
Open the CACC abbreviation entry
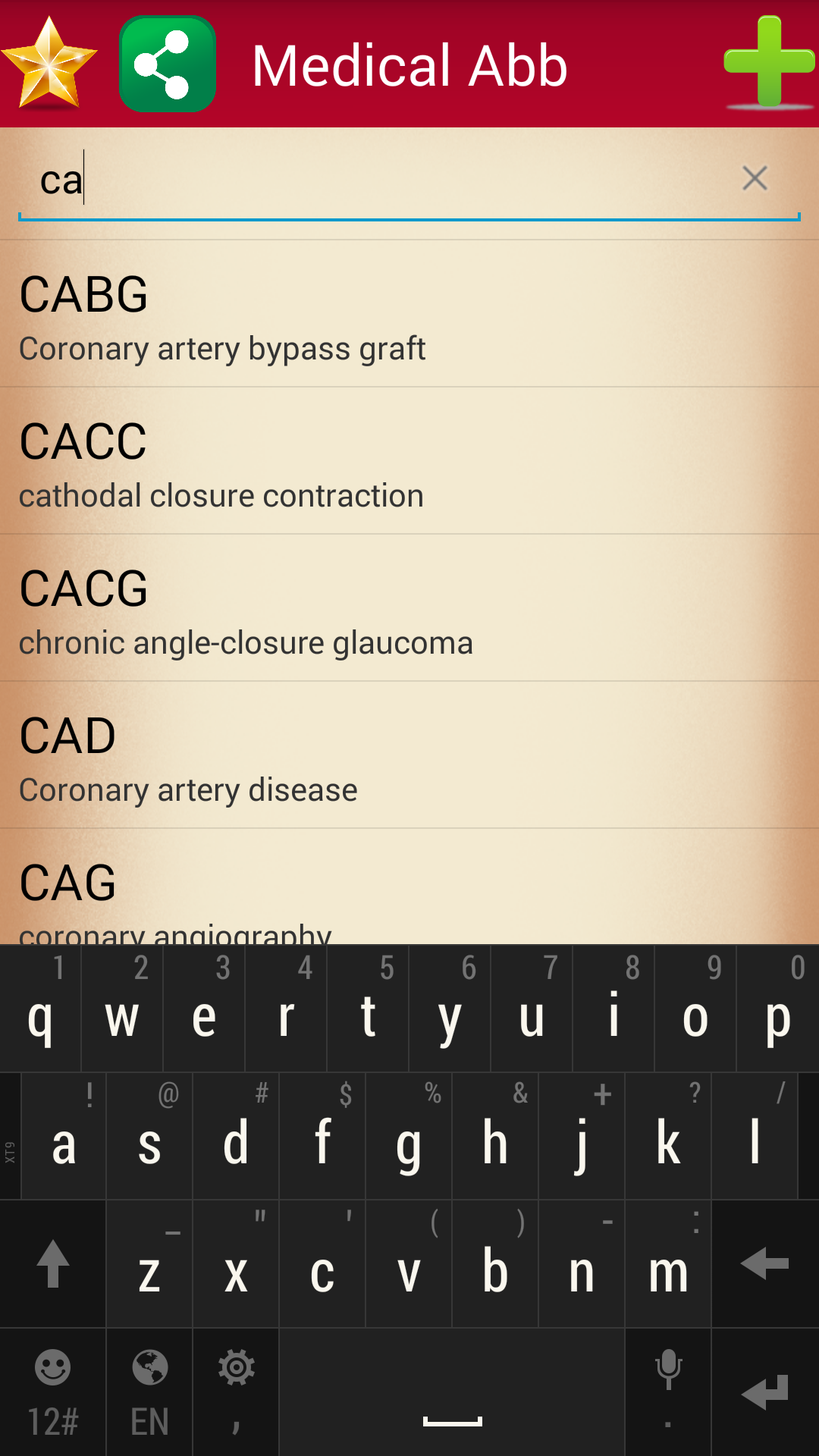(x=409, y=463)
